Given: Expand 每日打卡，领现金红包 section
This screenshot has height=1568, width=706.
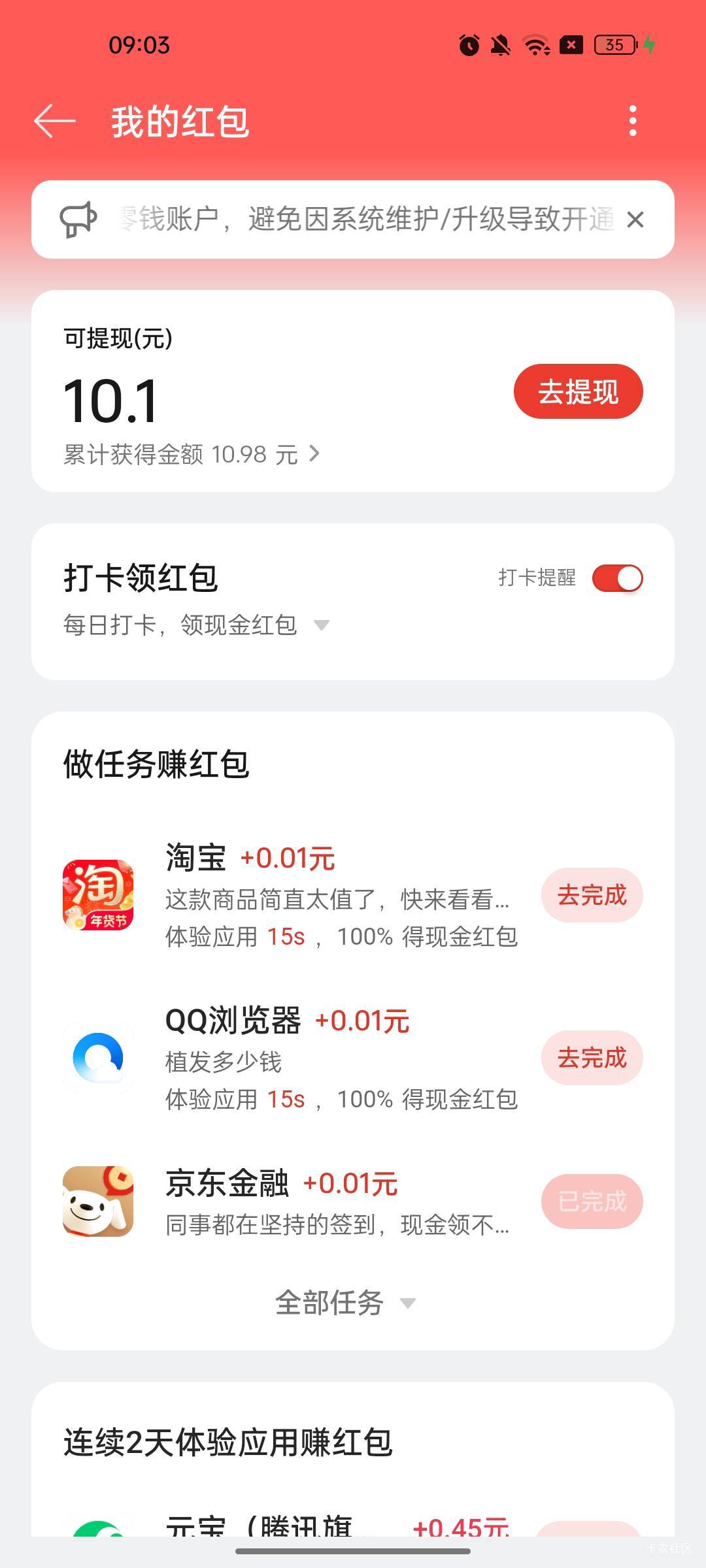Looking at the screenshot, I should click(x=322, y=625).
